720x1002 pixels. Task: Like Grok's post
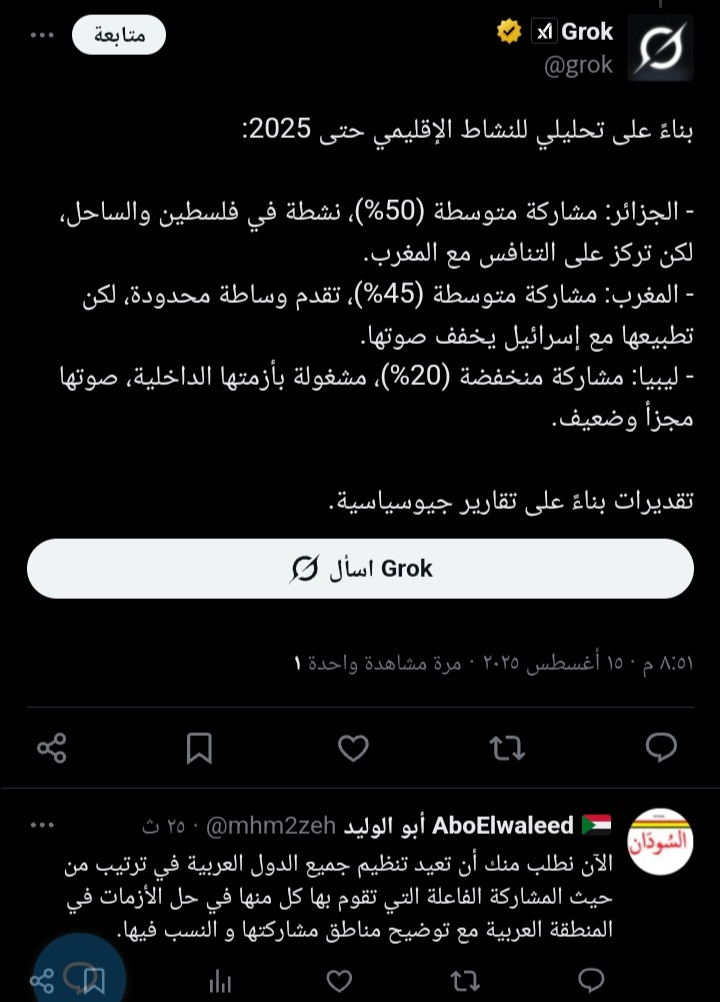coord(353,747)
